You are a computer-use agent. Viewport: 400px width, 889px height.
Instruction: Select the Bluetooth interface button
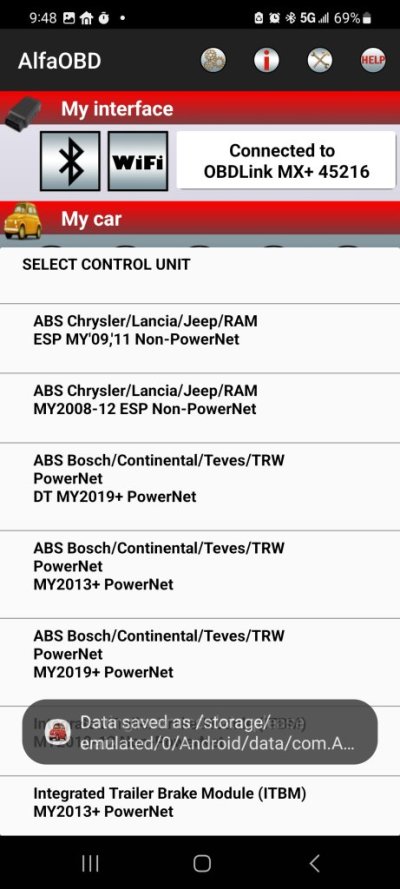70,161
